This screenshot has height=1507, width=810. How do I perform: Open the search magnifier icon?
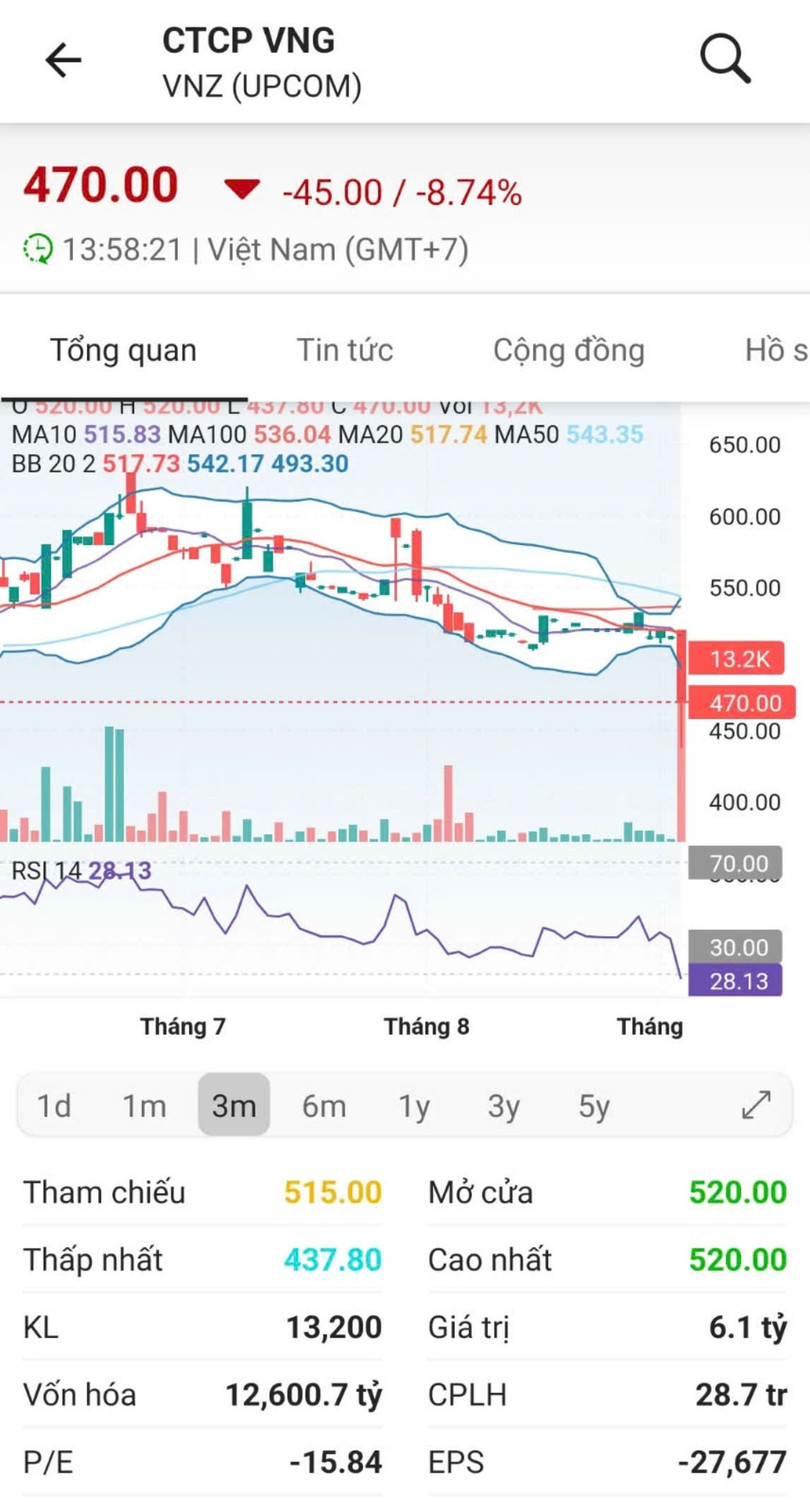(x=725, y=60)
